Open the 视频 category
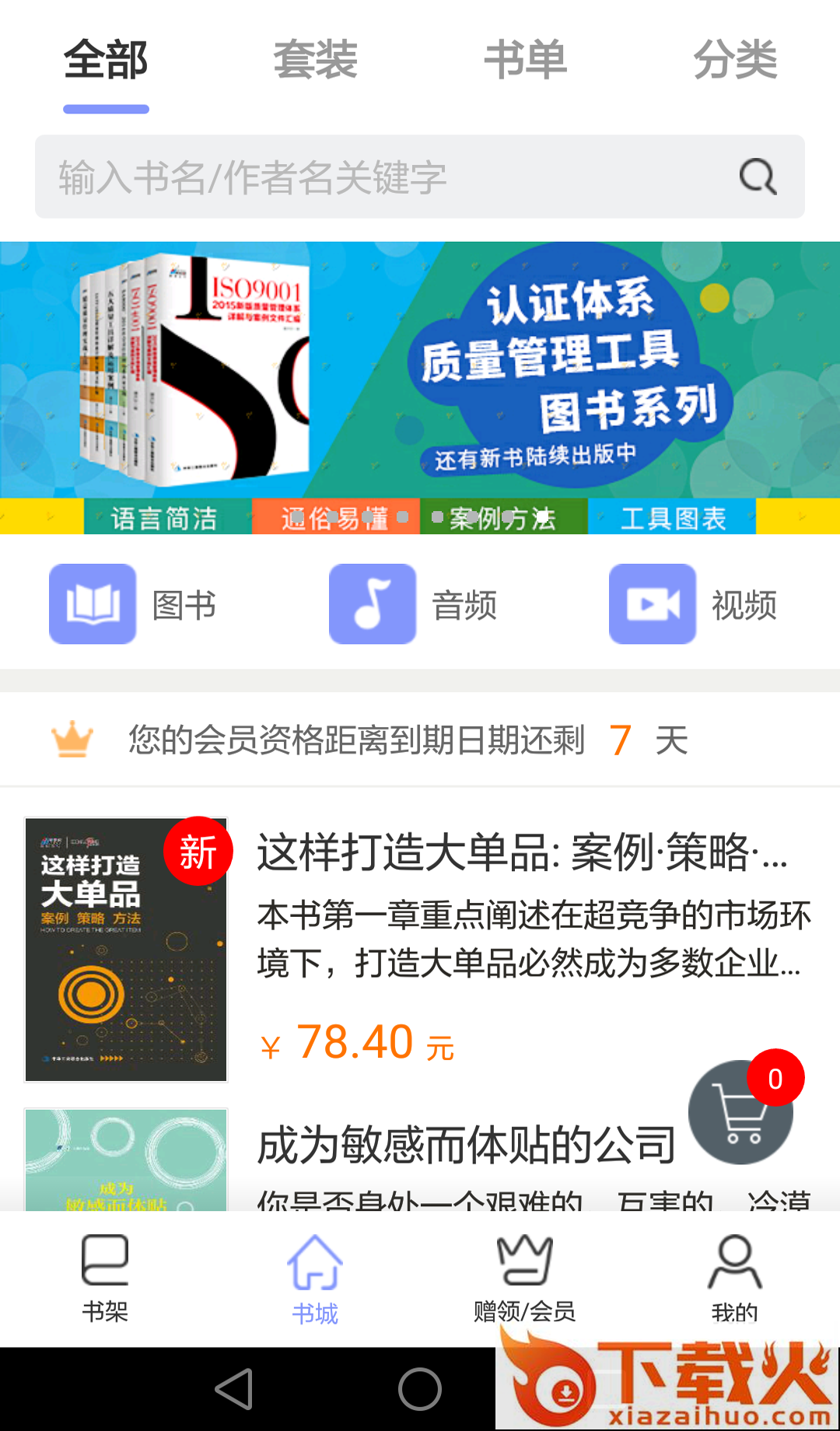Image resolution: width=840 pixels, height=1431 pixels. click(694, 604)
